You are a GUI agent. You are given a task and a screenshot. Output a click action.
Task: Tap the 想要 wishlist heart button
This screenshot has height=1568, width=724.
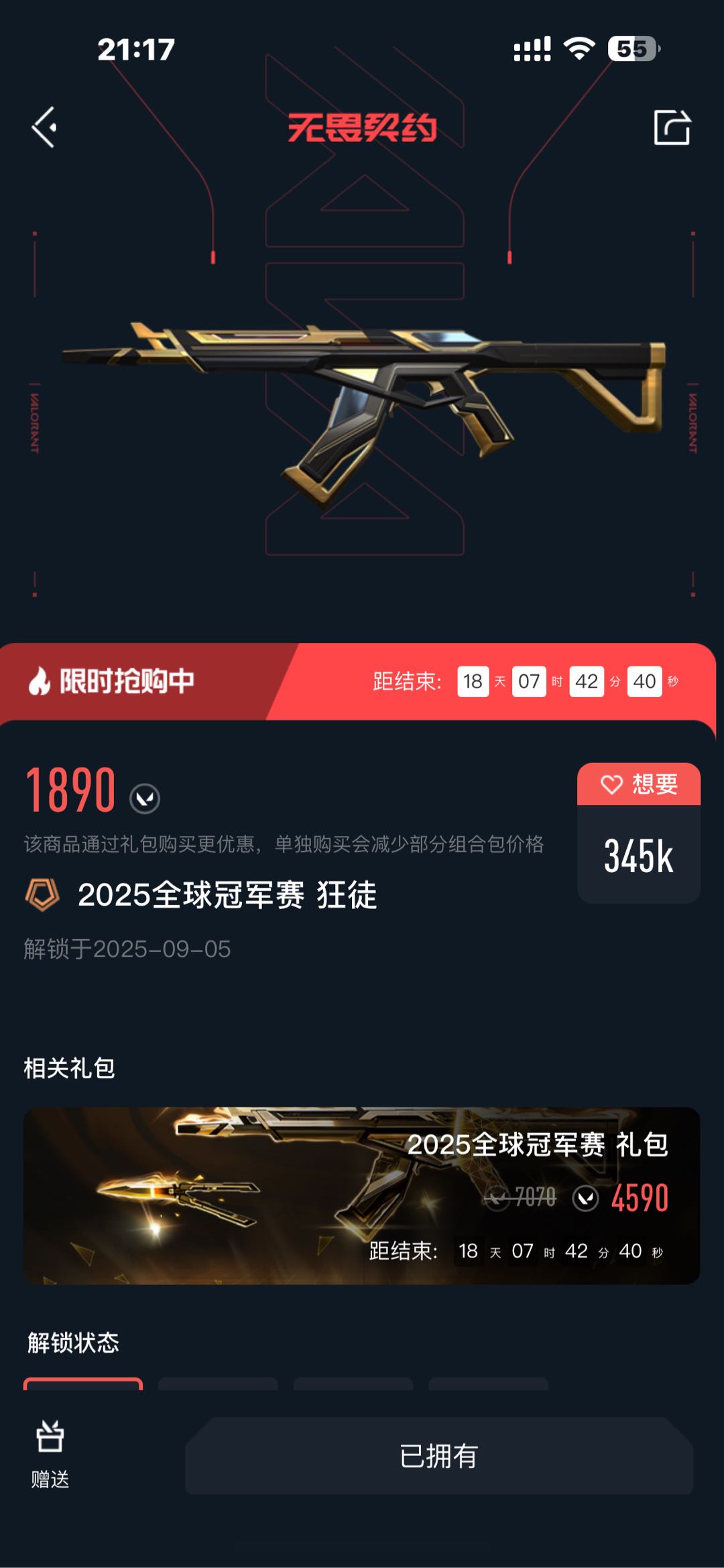(639, 784)
